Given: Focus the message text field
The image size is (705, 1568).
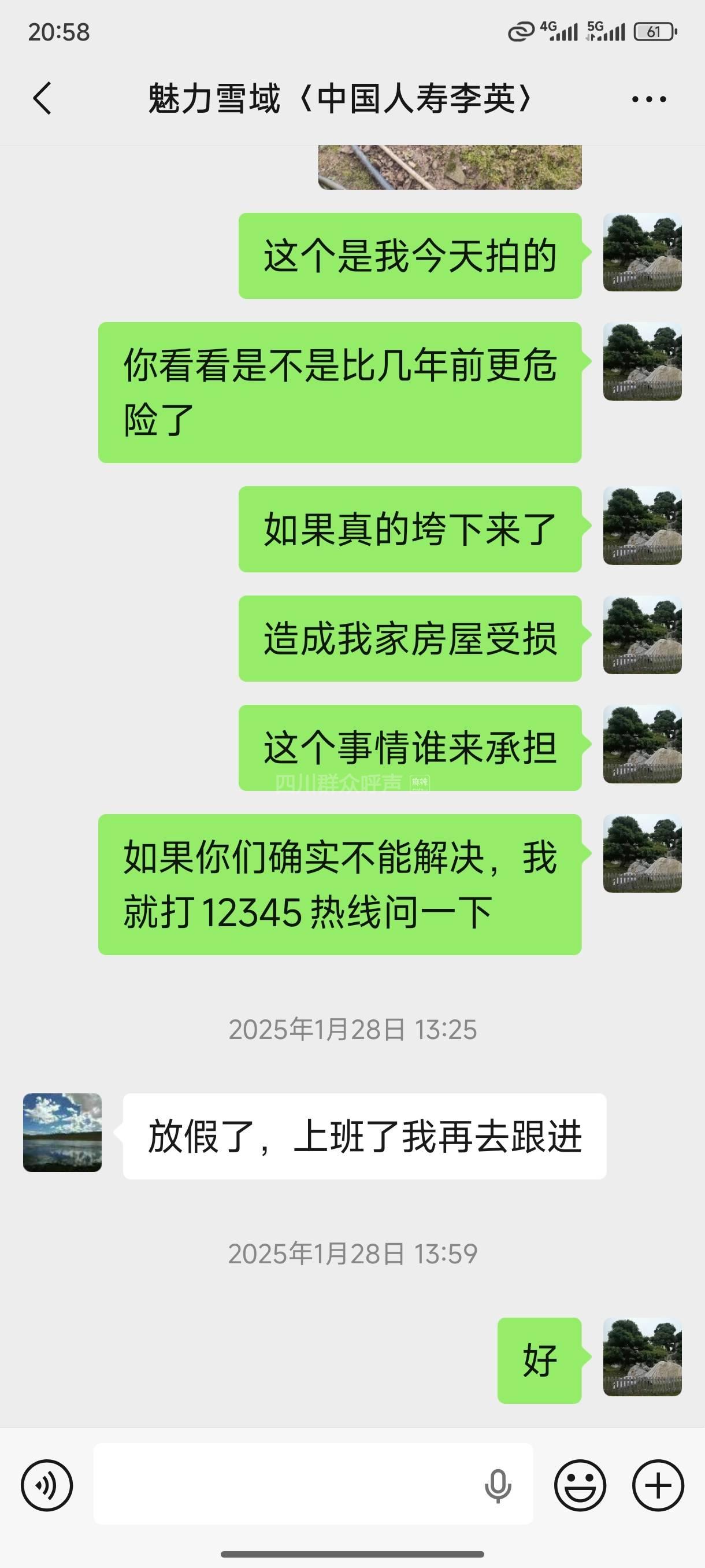Looking at the screenshot, I should pyautogui.click(x=286, y=1486).
